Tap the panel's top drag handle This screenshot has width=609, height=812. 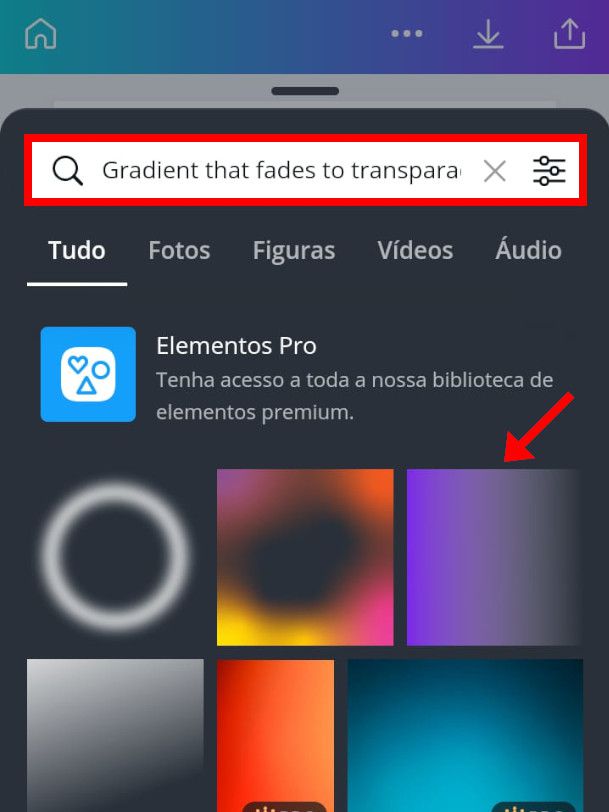[305, 91]
